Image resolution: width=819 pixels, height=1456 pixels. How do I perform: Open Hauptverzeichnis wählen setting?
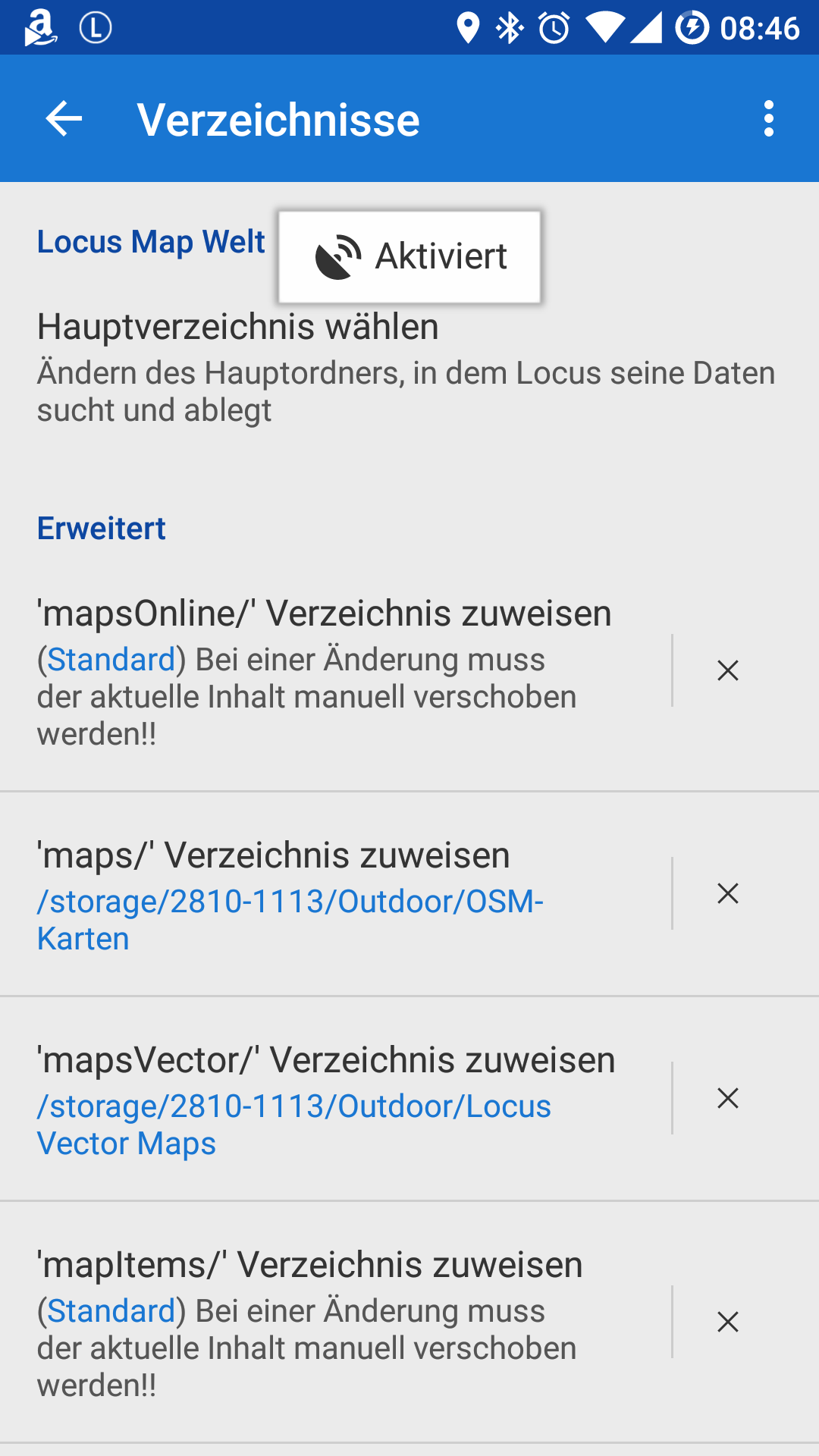click(406, 367)
